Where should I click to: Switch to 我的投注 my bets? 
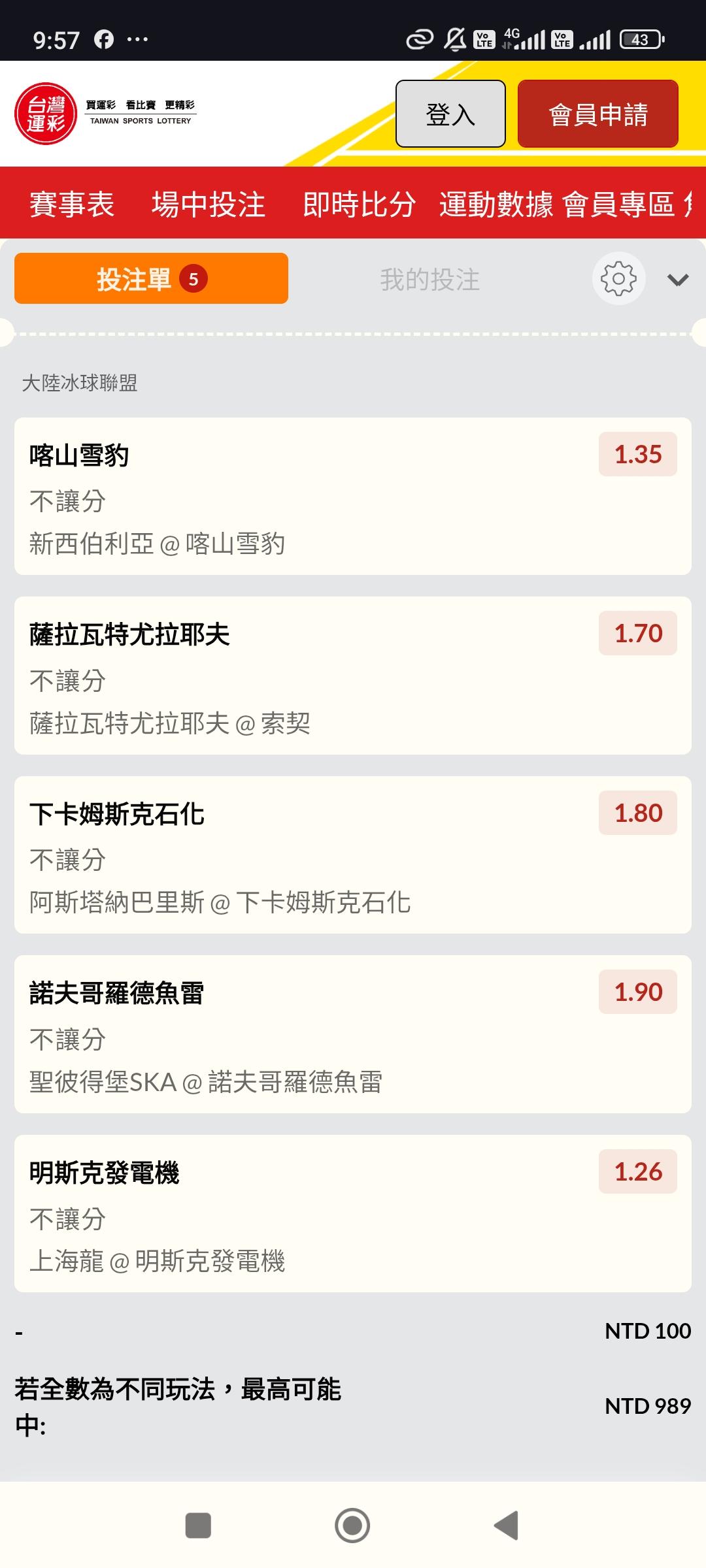(x=429, y=280)
